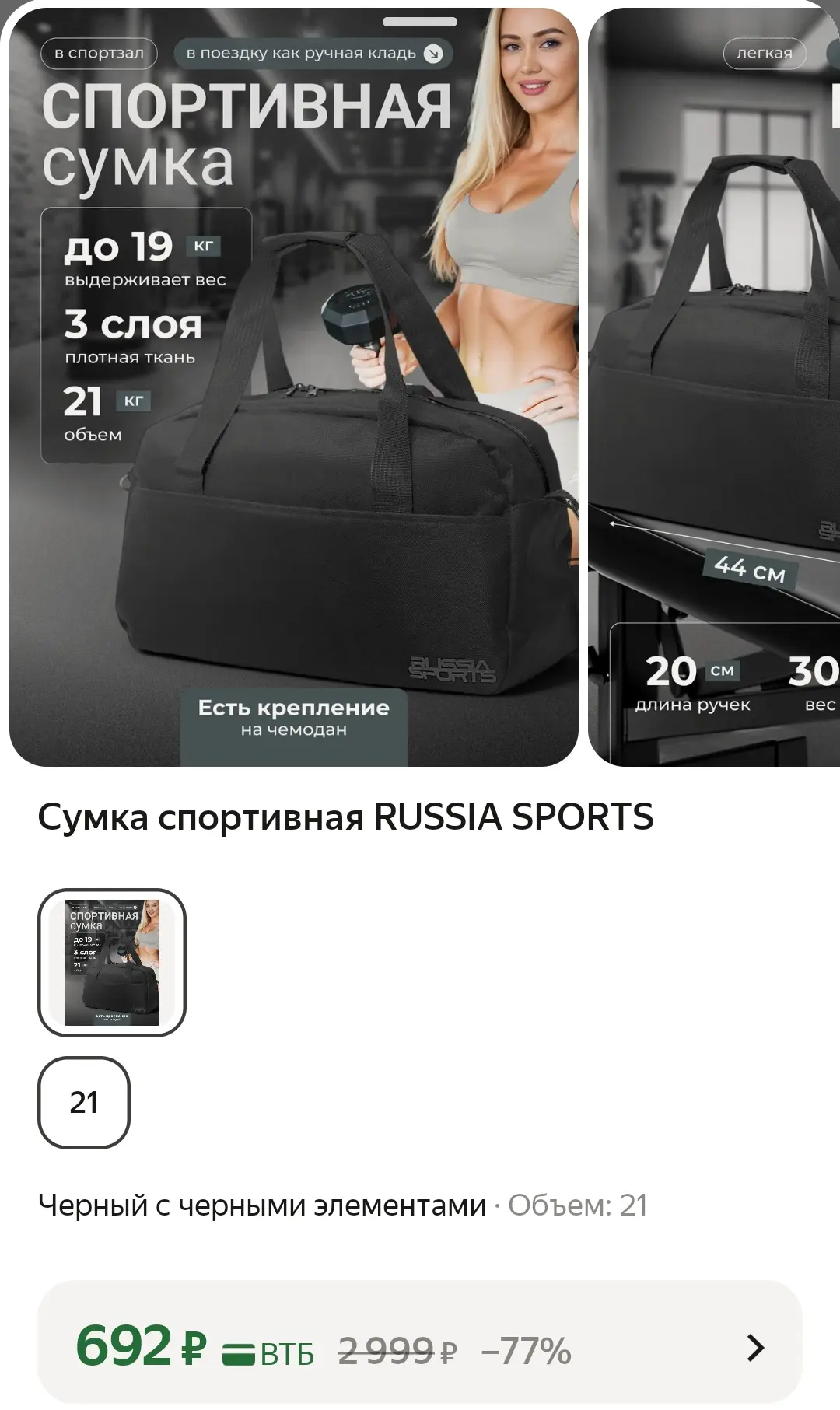Select the black color variant thumbnail
Screen dimensions: 840x1410
pyautogui.click(x=112, y=962)
